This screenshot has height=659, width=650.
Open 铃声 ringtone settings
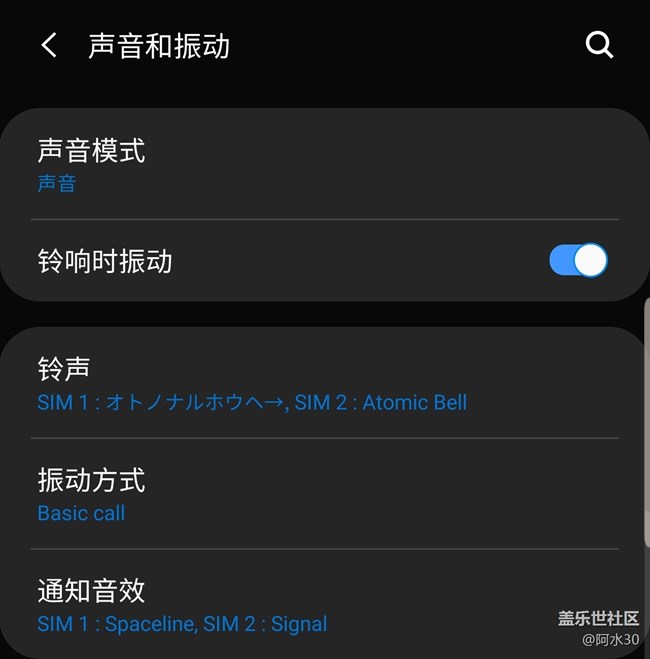324,383
